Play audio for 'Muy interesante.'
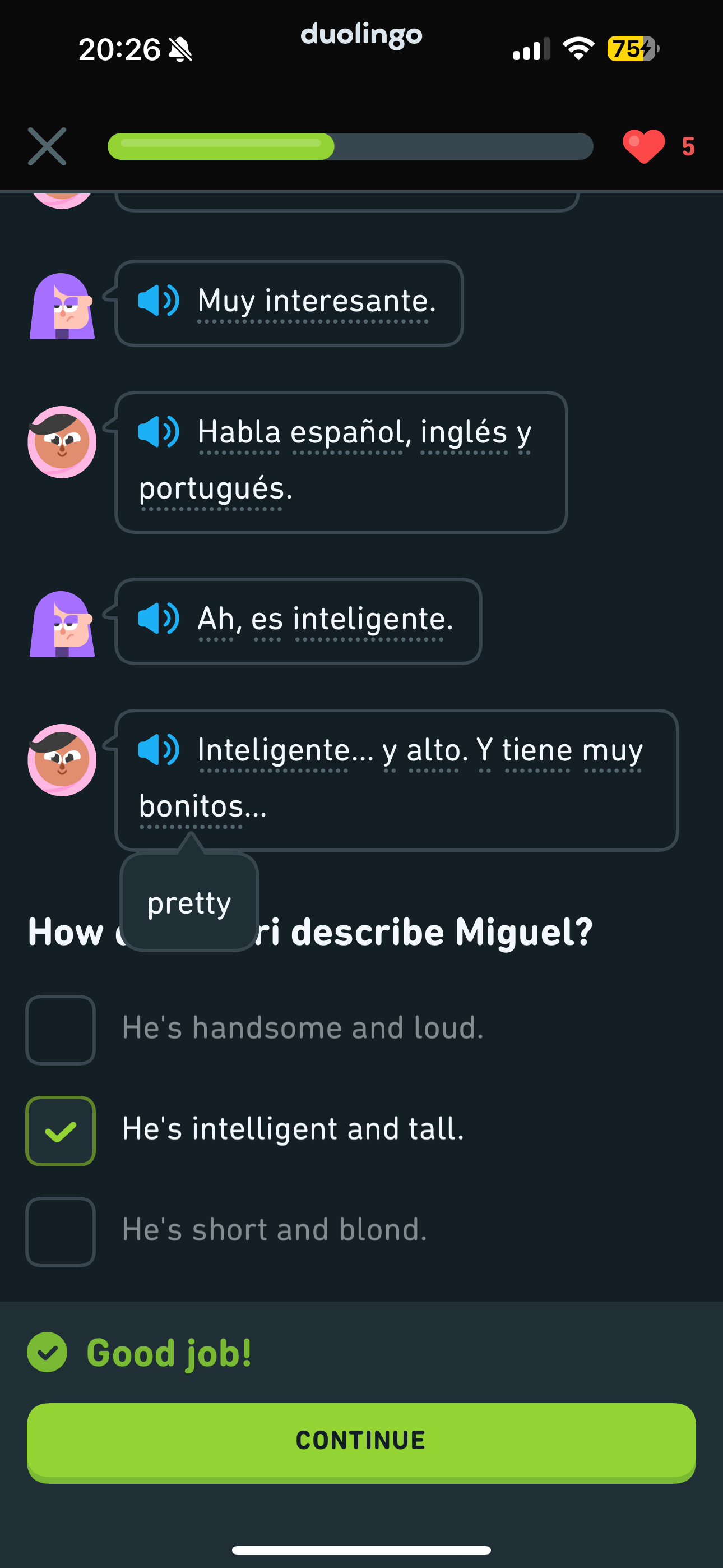Image resolution: width=723 pixels, height=1568 pixels. [158, 300]
